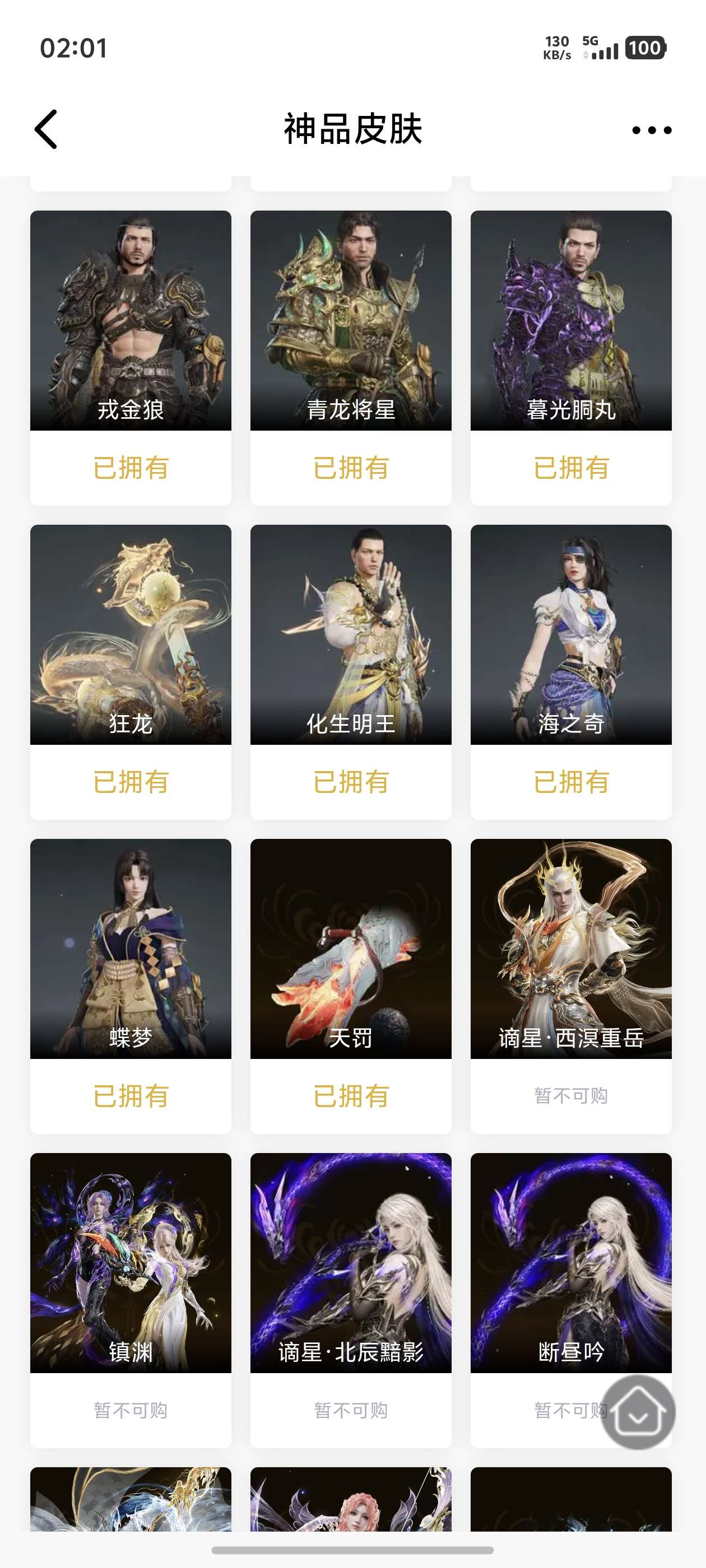View the 谪星·北辰黯影 skin
The width and height of the screenshot is (706, 1568).
(350, 1263)
